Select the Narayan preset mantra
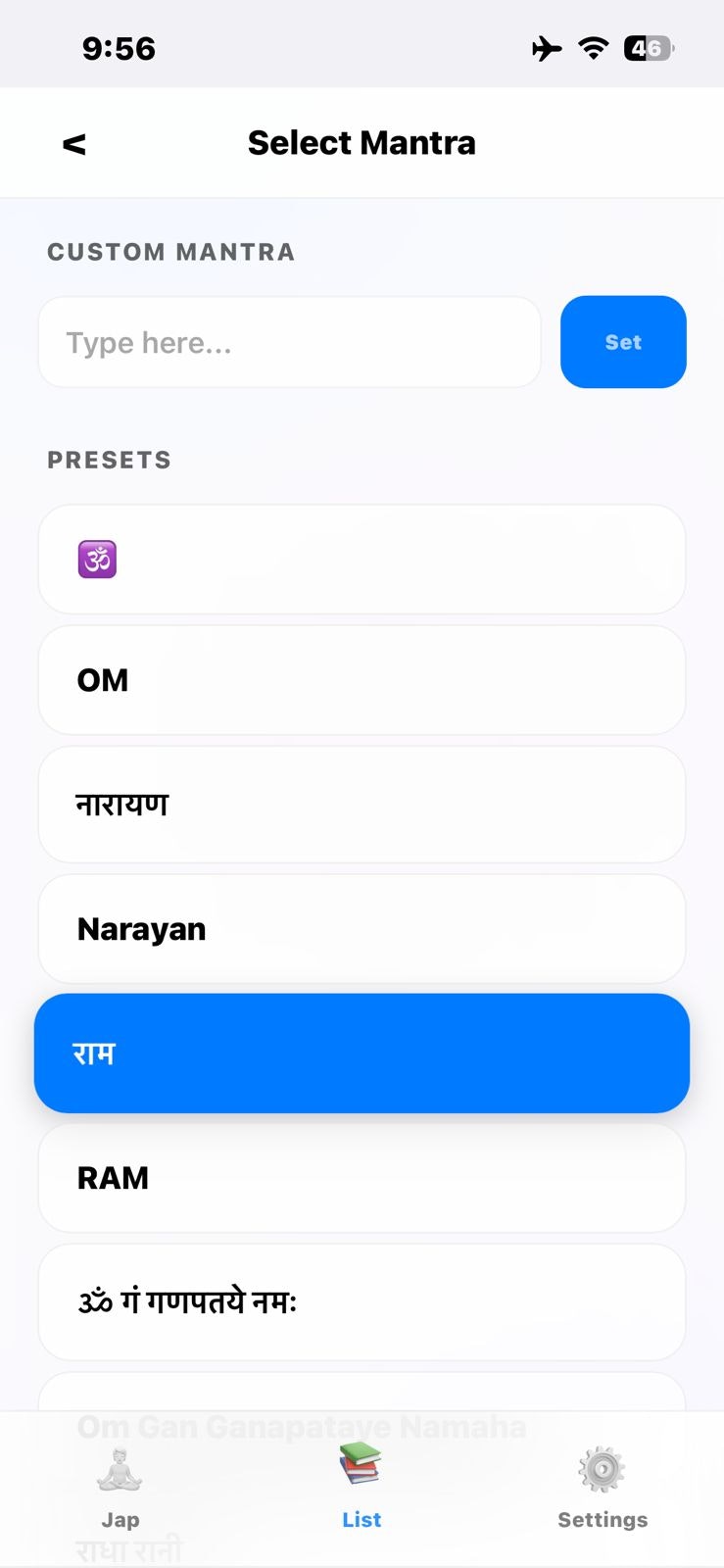 pos(362,928)
